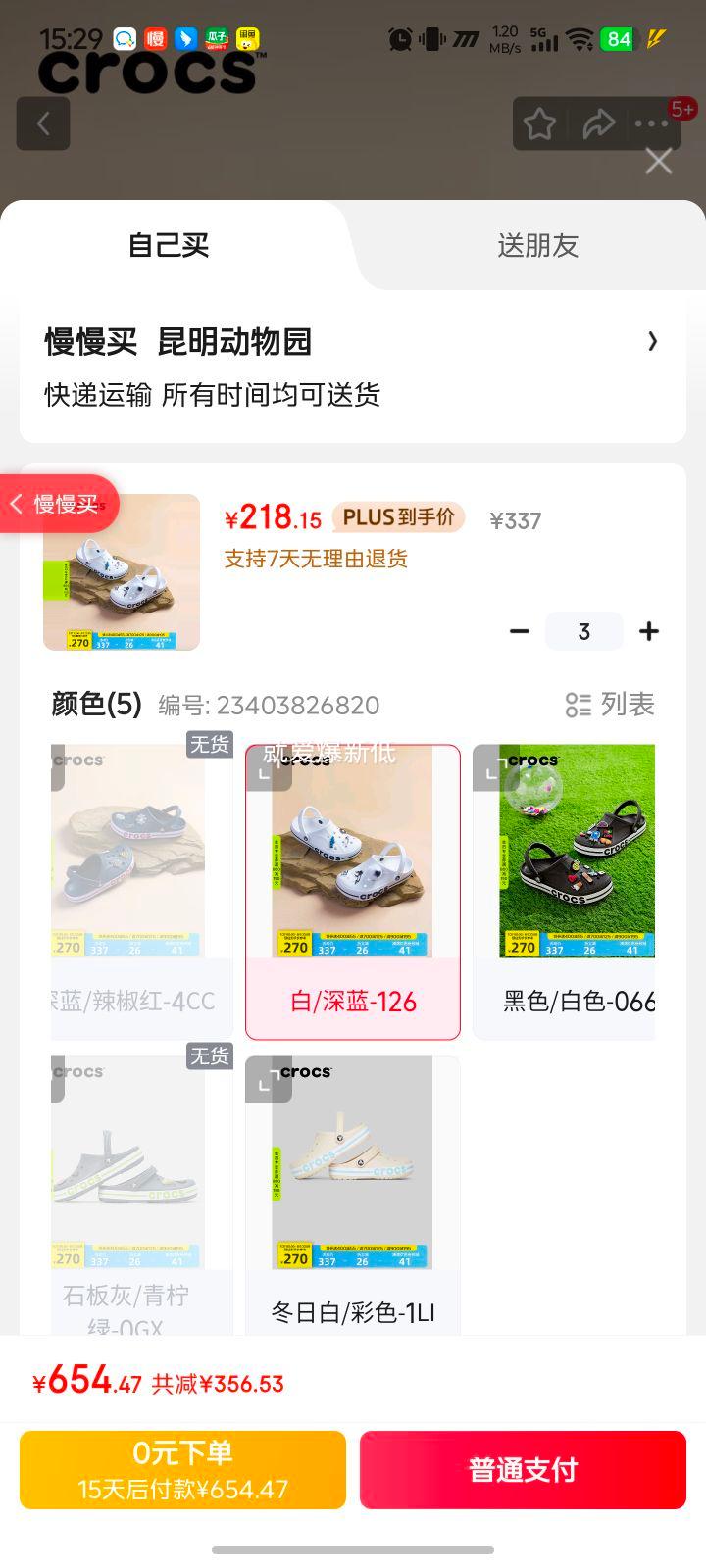The height and width of the screenshot is (1568, 706).
Task: Tap the favorite star icon
Action: [540, 123]
